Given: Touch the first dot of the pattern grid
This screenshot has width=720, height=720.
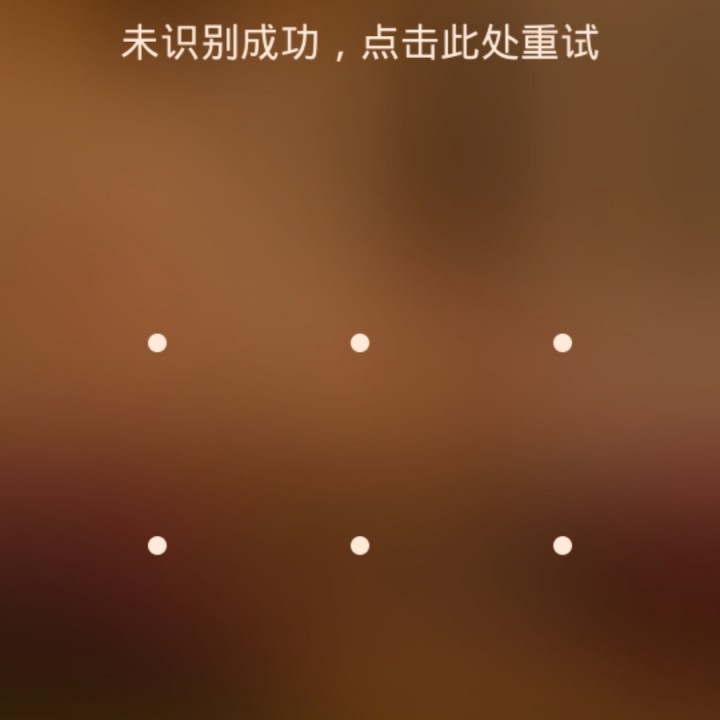Looking at the screenshot, I should tap(157, 343).
